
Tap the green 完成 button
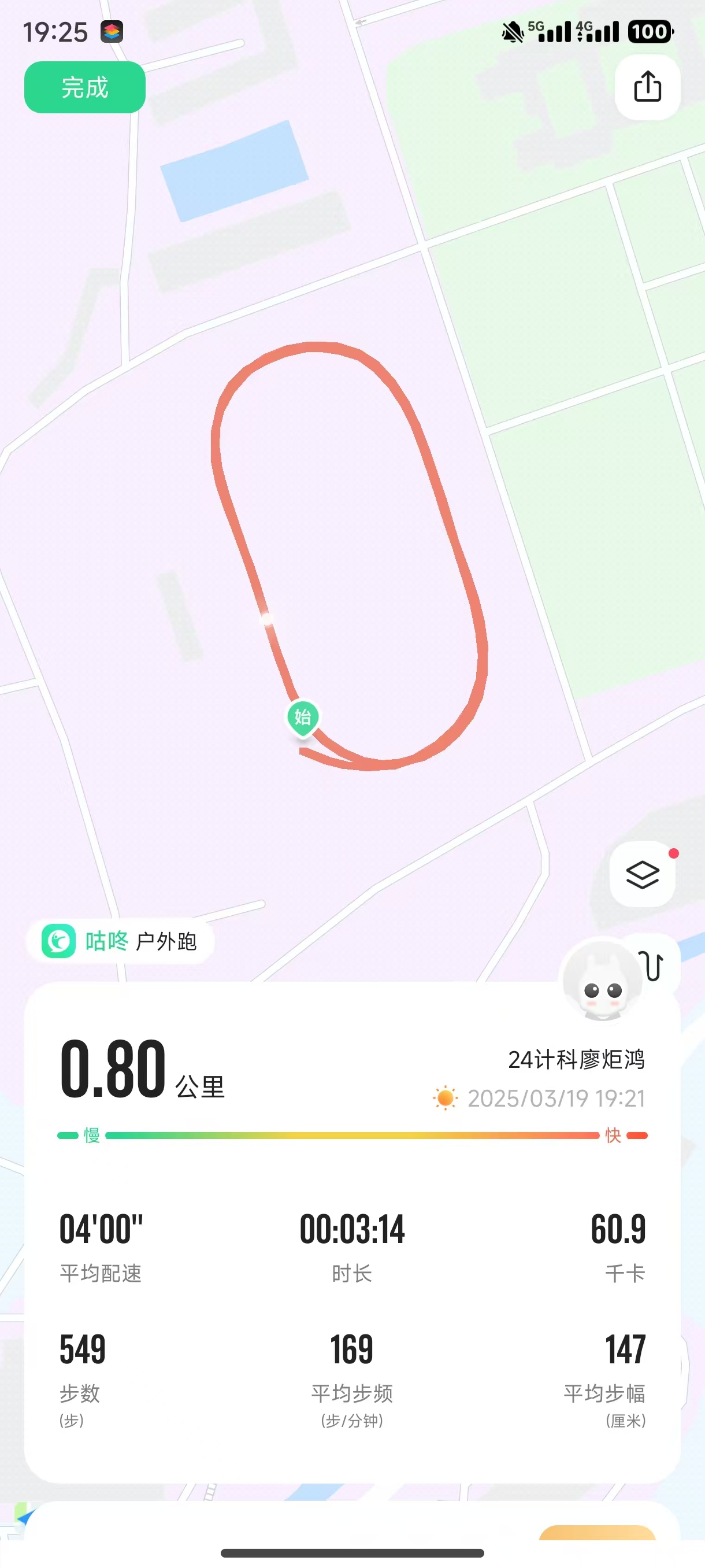[x=84, y=87]
